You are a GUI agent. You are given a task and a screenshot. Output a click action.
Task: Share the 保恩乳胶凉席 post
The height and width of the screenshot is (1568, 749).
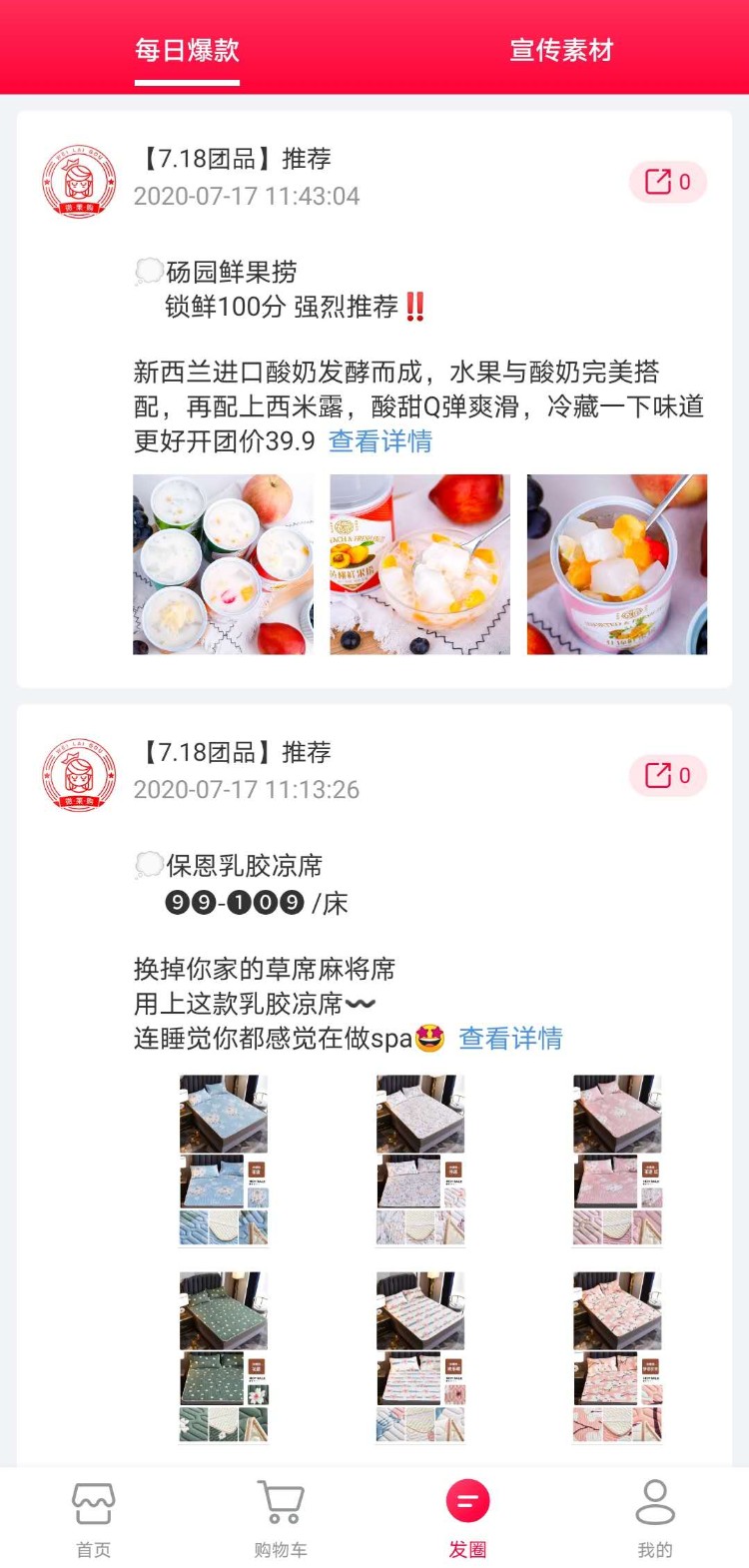click(667, 775)
